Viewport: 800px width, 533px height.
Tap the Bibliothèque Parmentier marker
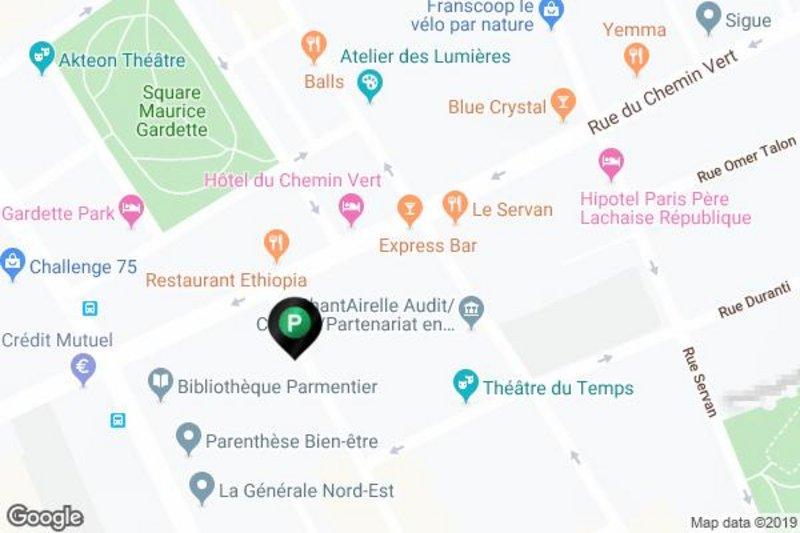pos(160,384)
